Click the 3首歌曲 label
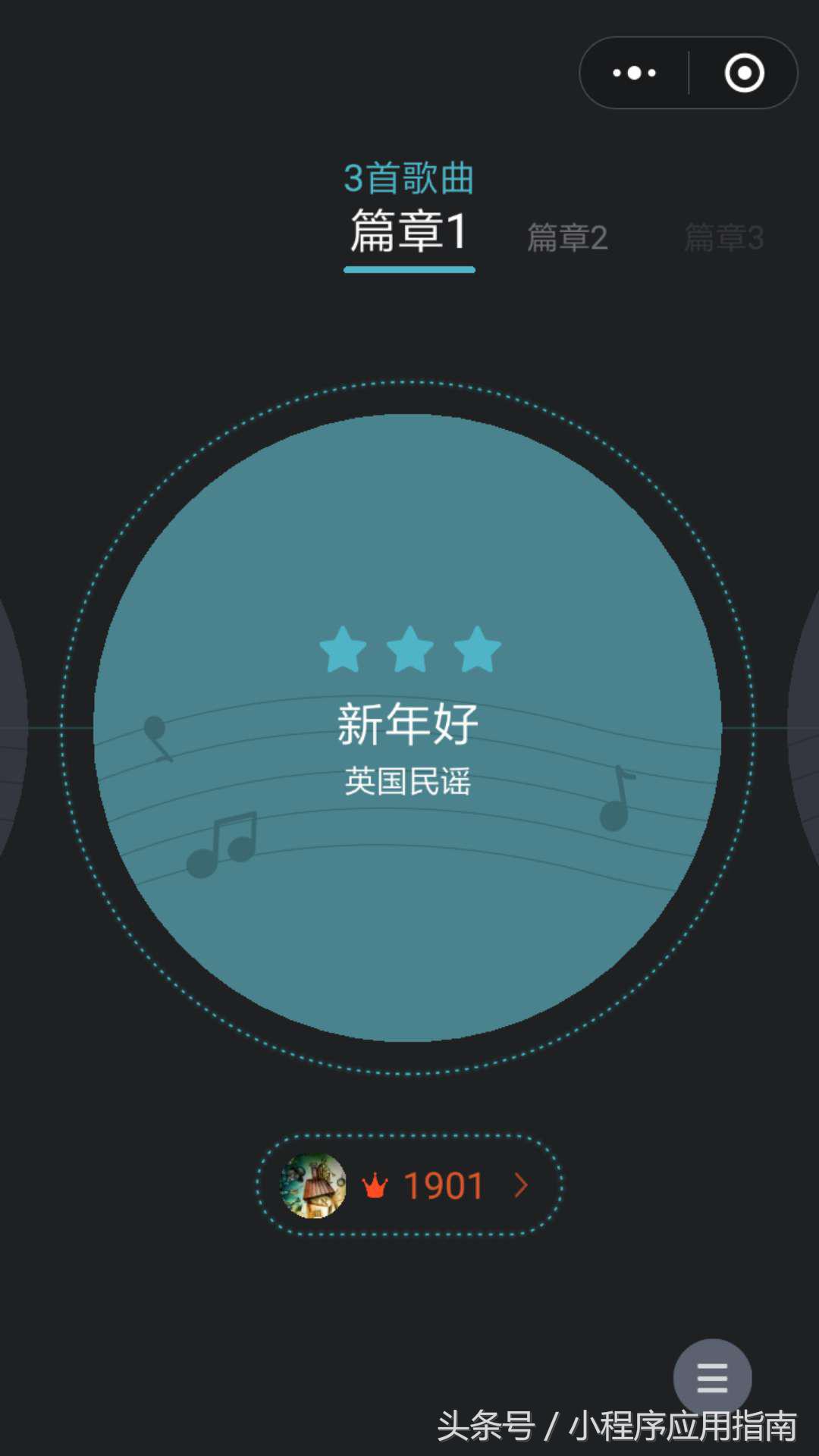This screenshot has height=1456, width=819. click(x=408, y=176)
